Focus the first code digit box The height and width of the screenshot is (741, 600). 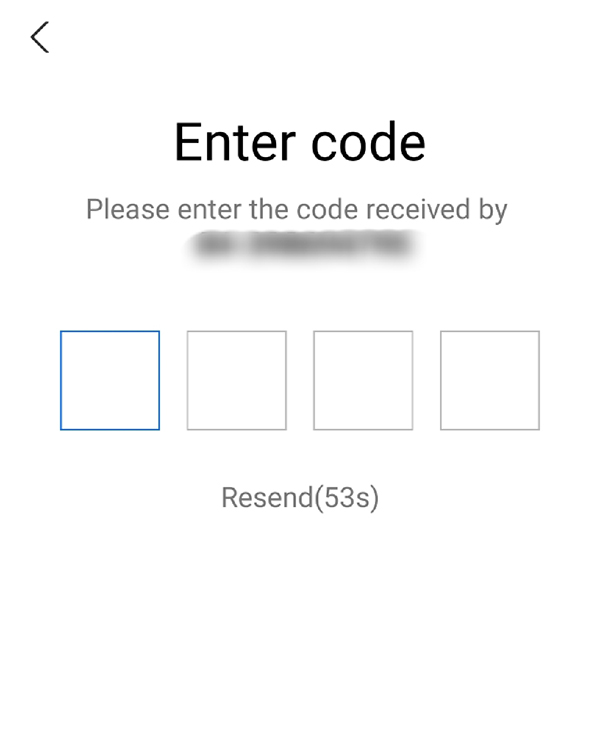pyautogui.click(x=110, y=380)
